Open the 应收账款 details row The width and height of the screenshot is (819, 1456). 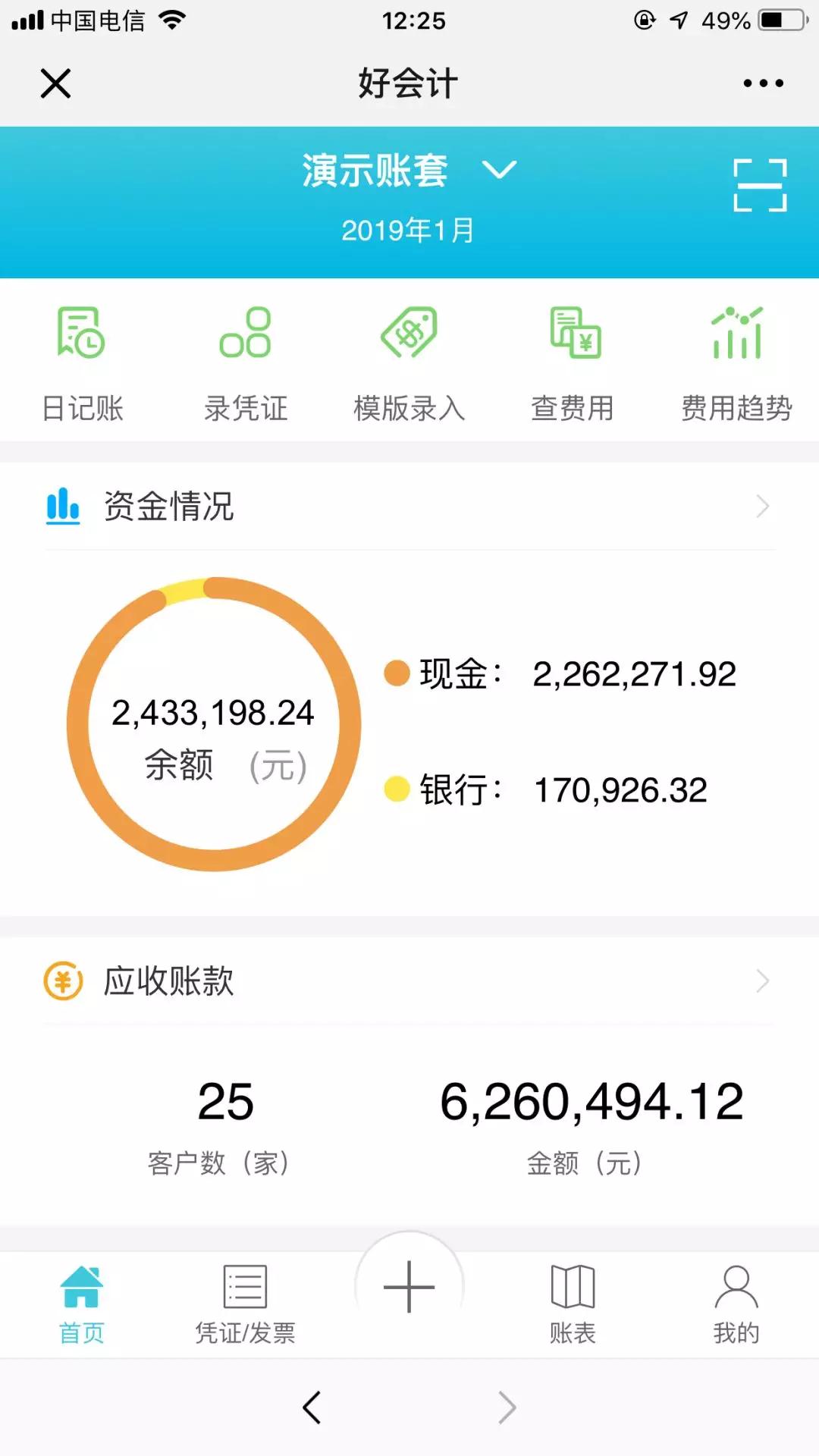click(409, 981)
